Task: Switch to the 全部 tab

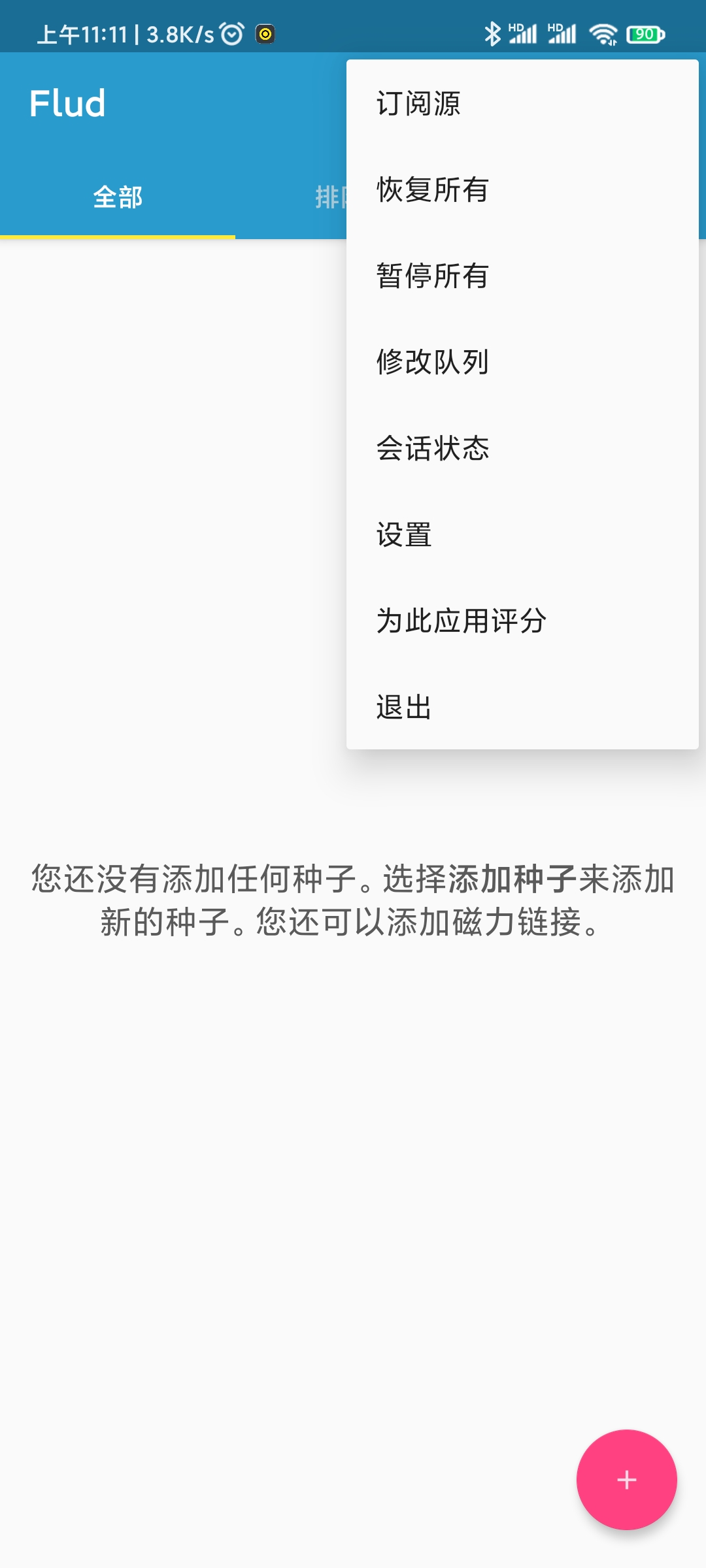Action: point(118,197)
